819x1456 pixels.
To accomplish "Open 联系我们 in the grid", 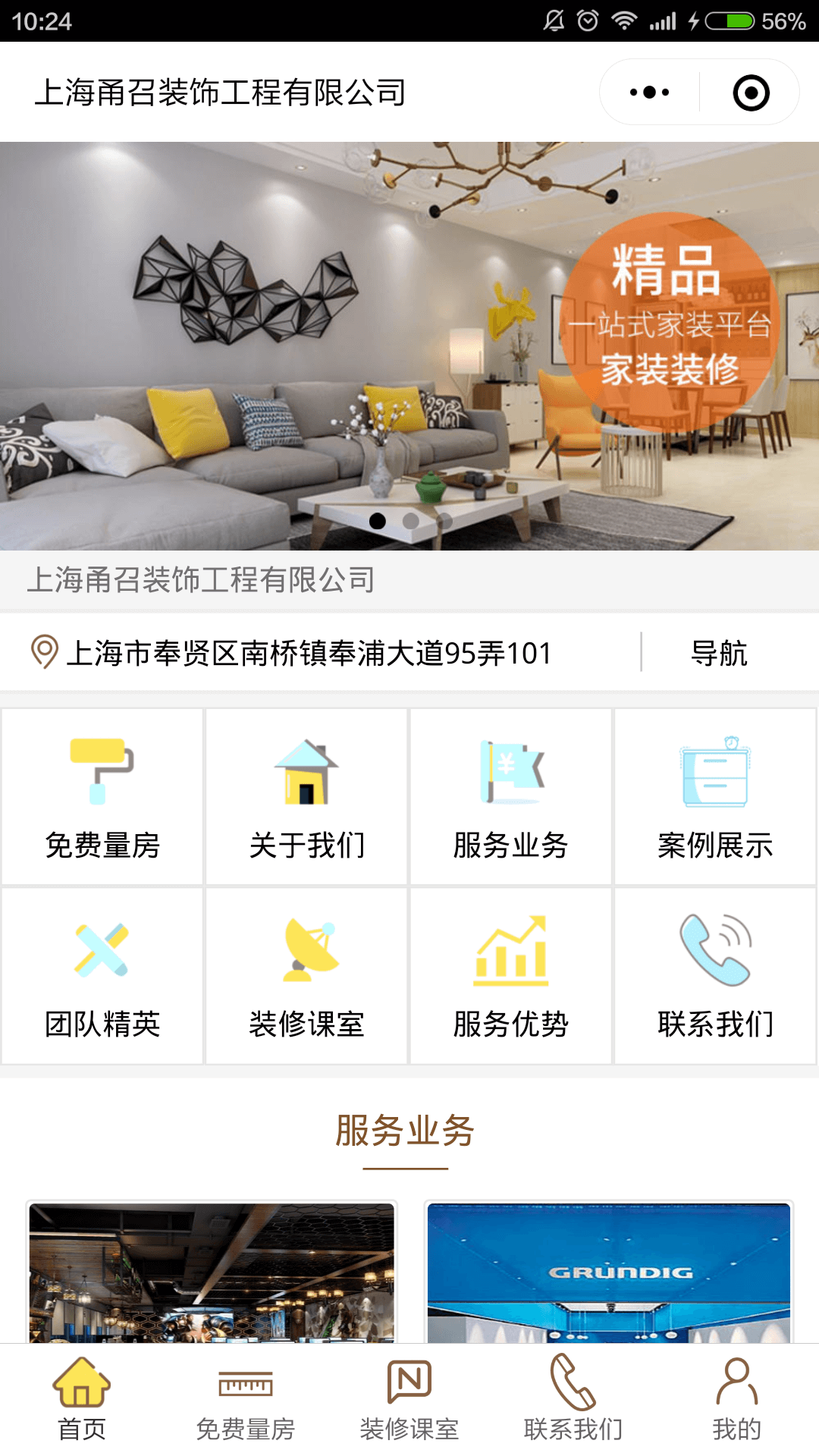I will click(x=715, y=976).
